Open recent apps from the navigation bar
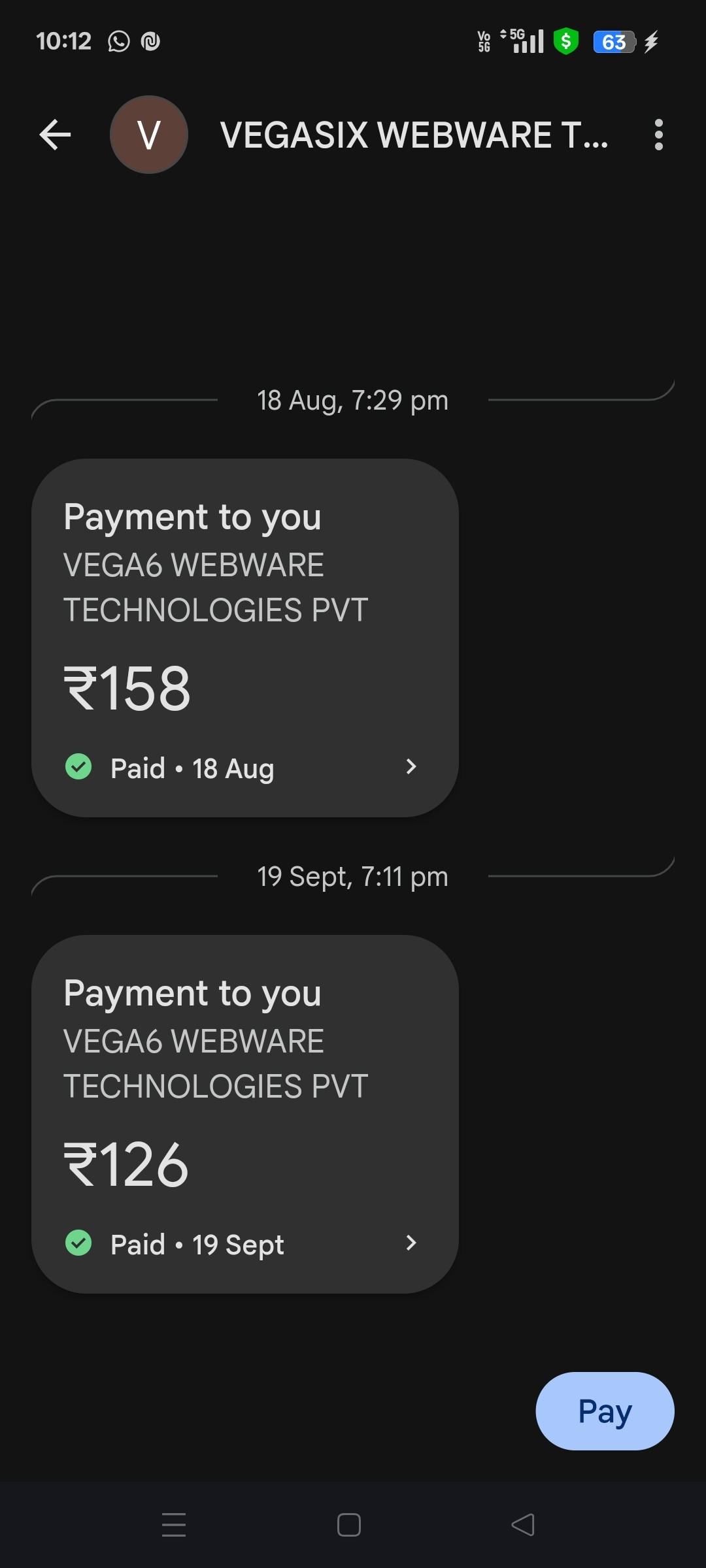Screen dimensions: 706x1568 [174, 1525]
